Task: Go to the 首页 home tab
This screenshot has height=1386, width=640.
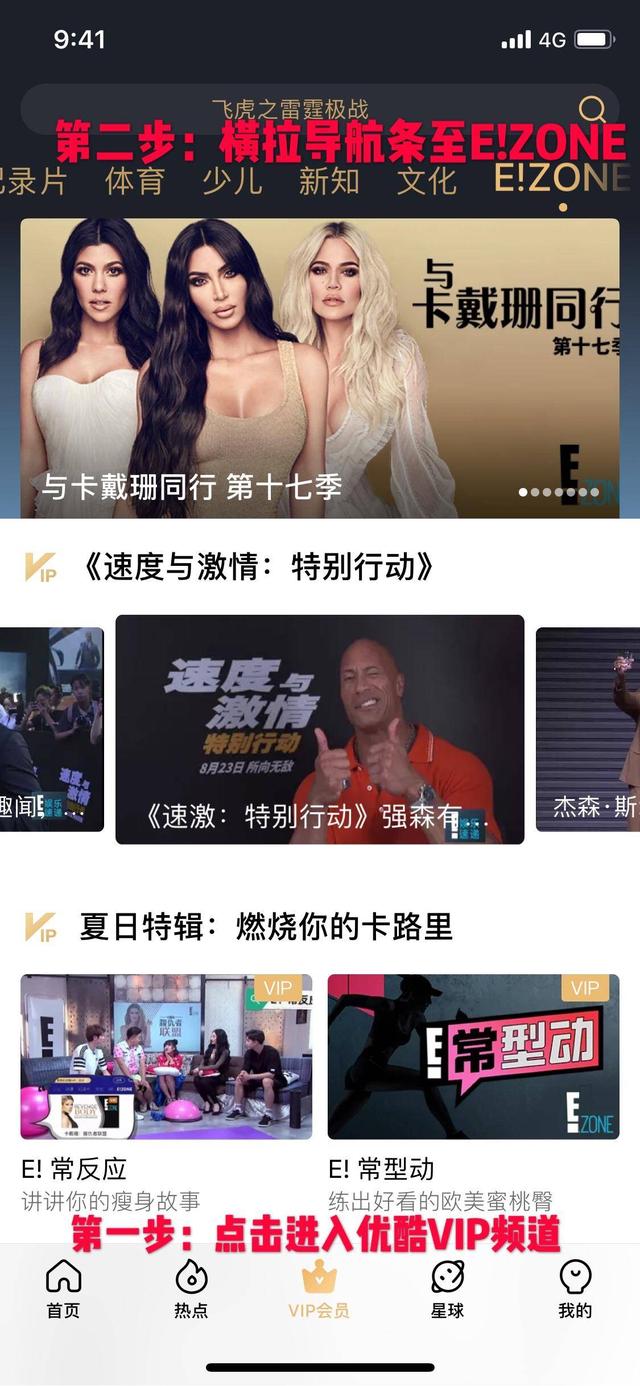Action: click(x=63, y=1289)
